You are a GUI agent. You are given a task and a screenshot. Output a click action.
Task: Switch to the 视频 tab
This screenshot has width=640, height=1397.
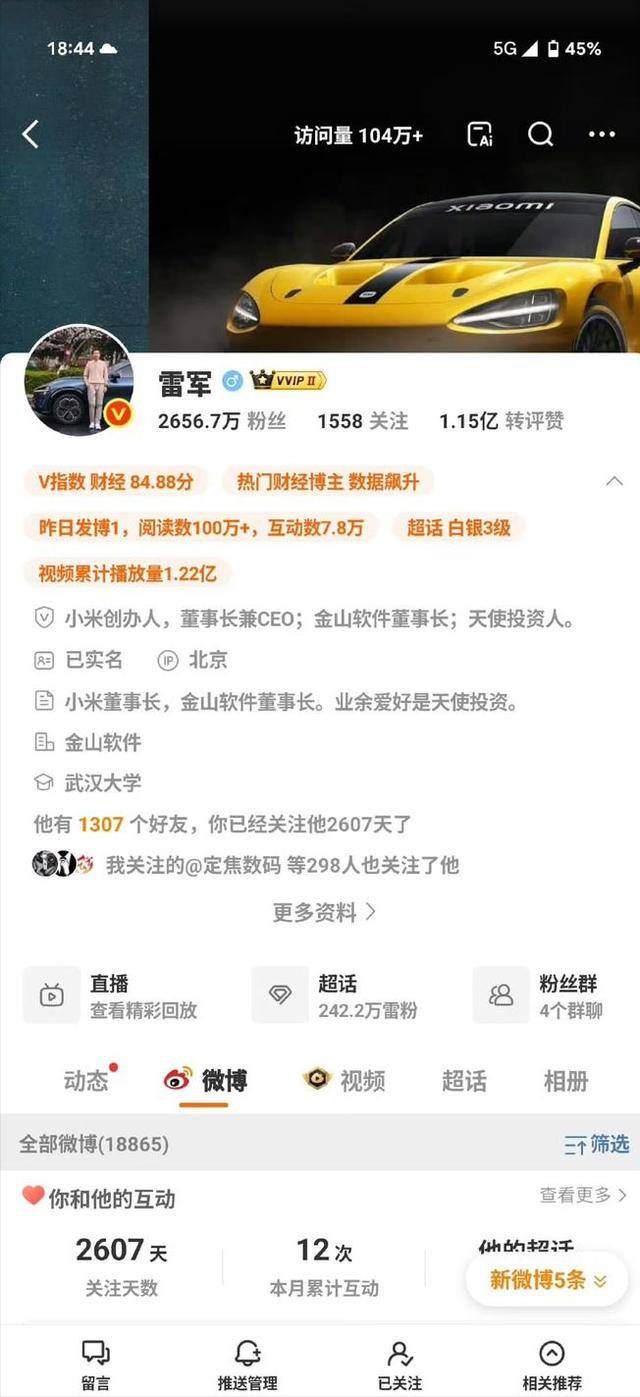345,1081
